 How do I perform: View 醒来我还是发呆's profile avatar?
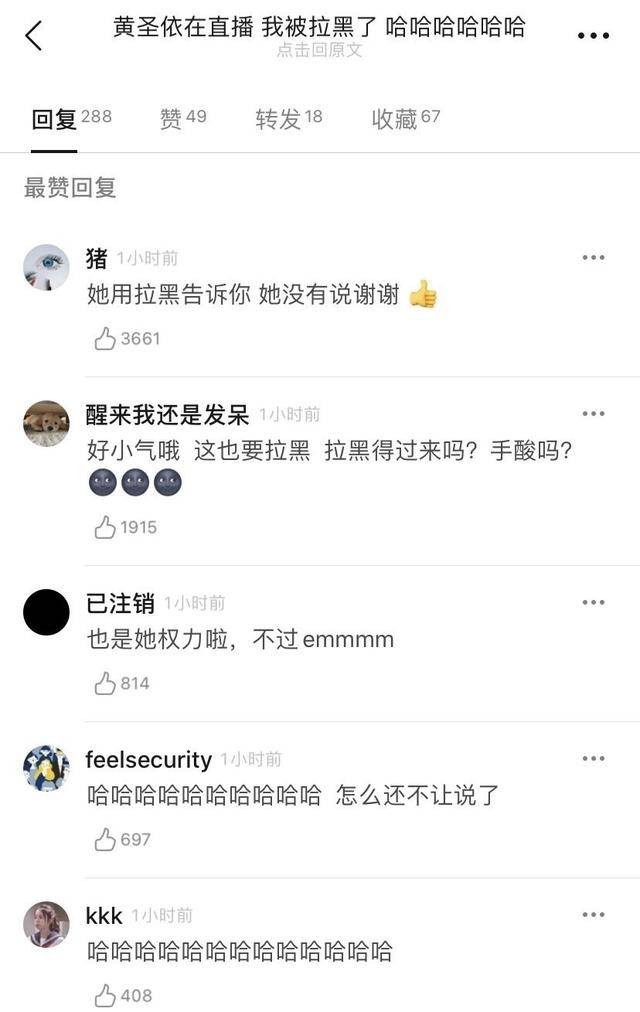(x=46, y=423)
